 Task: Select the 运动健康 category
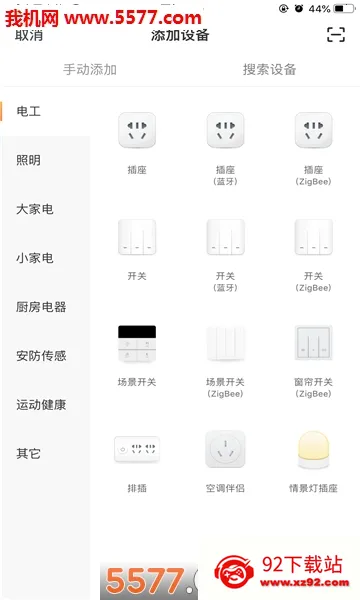click(41, 405)
